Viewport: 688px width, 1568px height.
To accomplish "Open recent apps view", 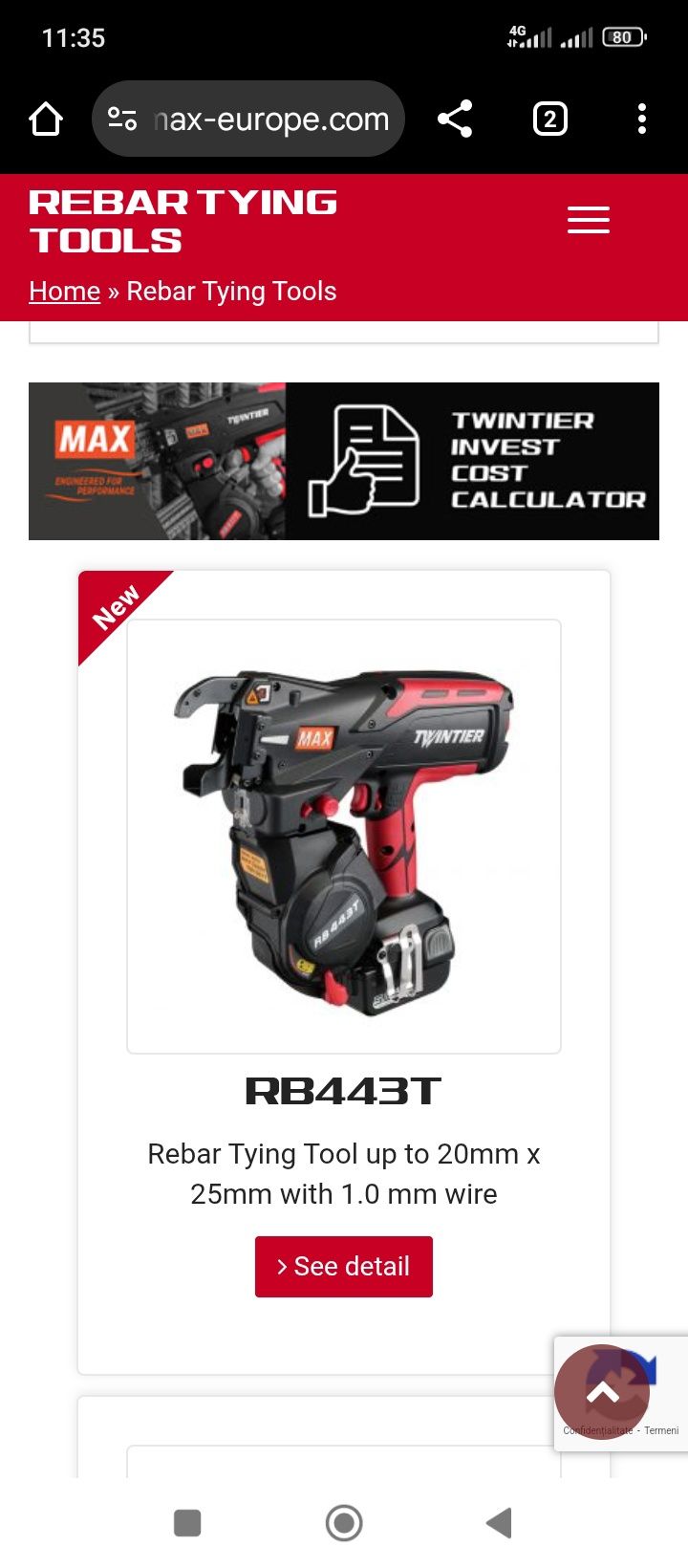I will [187, 1523].
